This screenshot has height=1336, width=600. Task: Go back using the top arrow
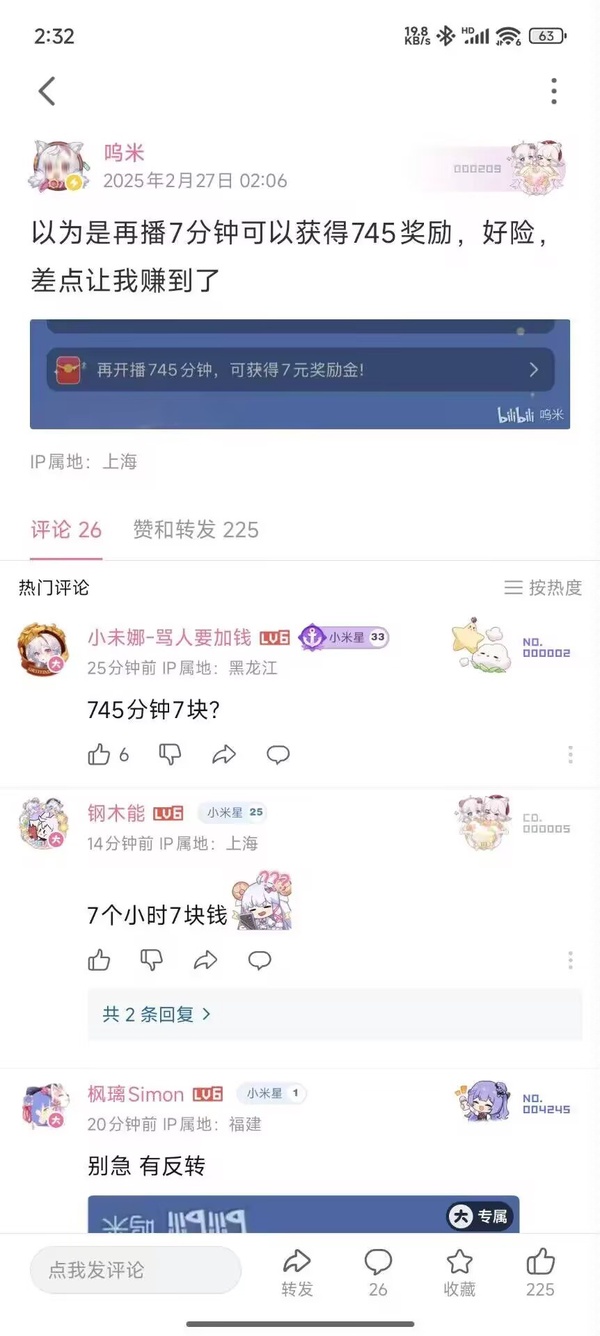point(47,91)
